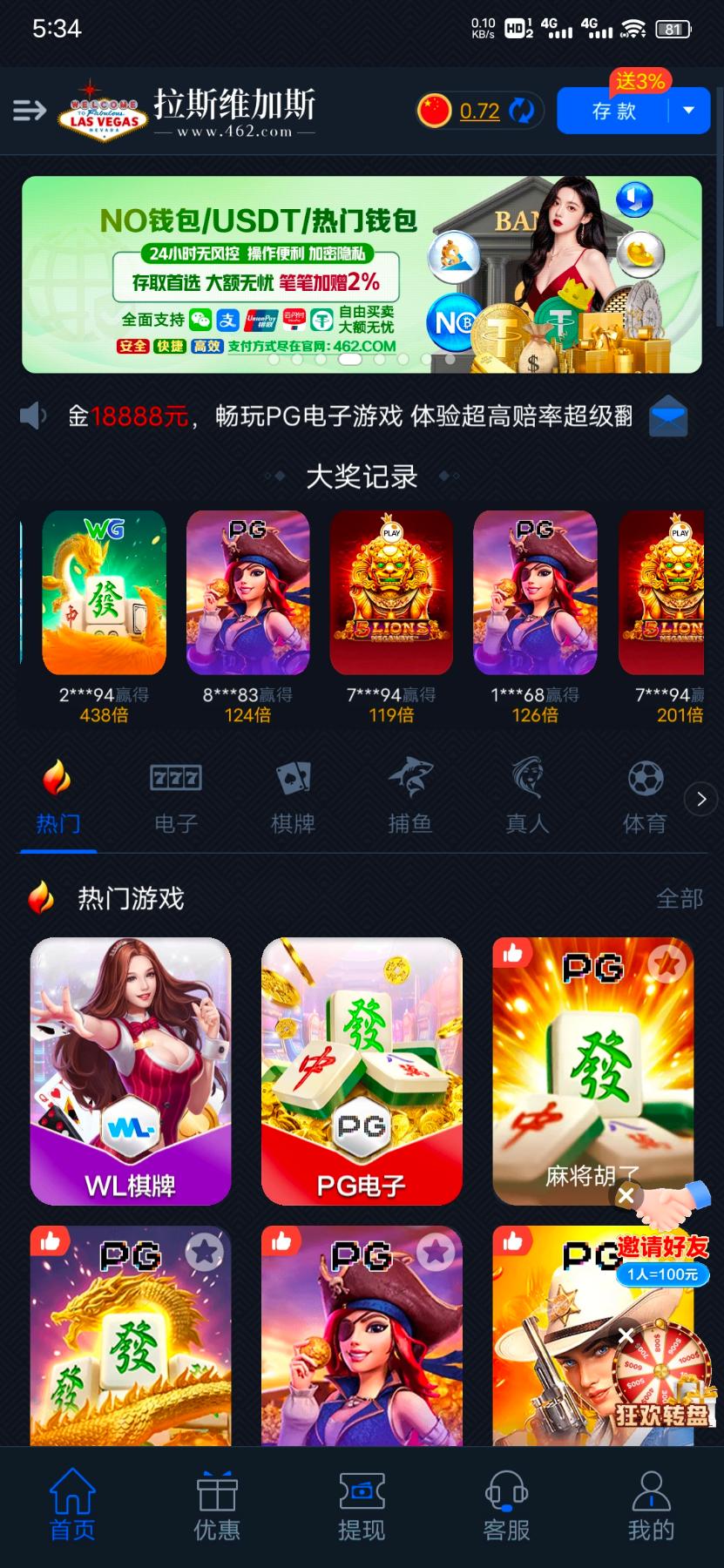View 全部 hot games
Image resolution: width=724 pixels, height=1568 pixels.
679,898
